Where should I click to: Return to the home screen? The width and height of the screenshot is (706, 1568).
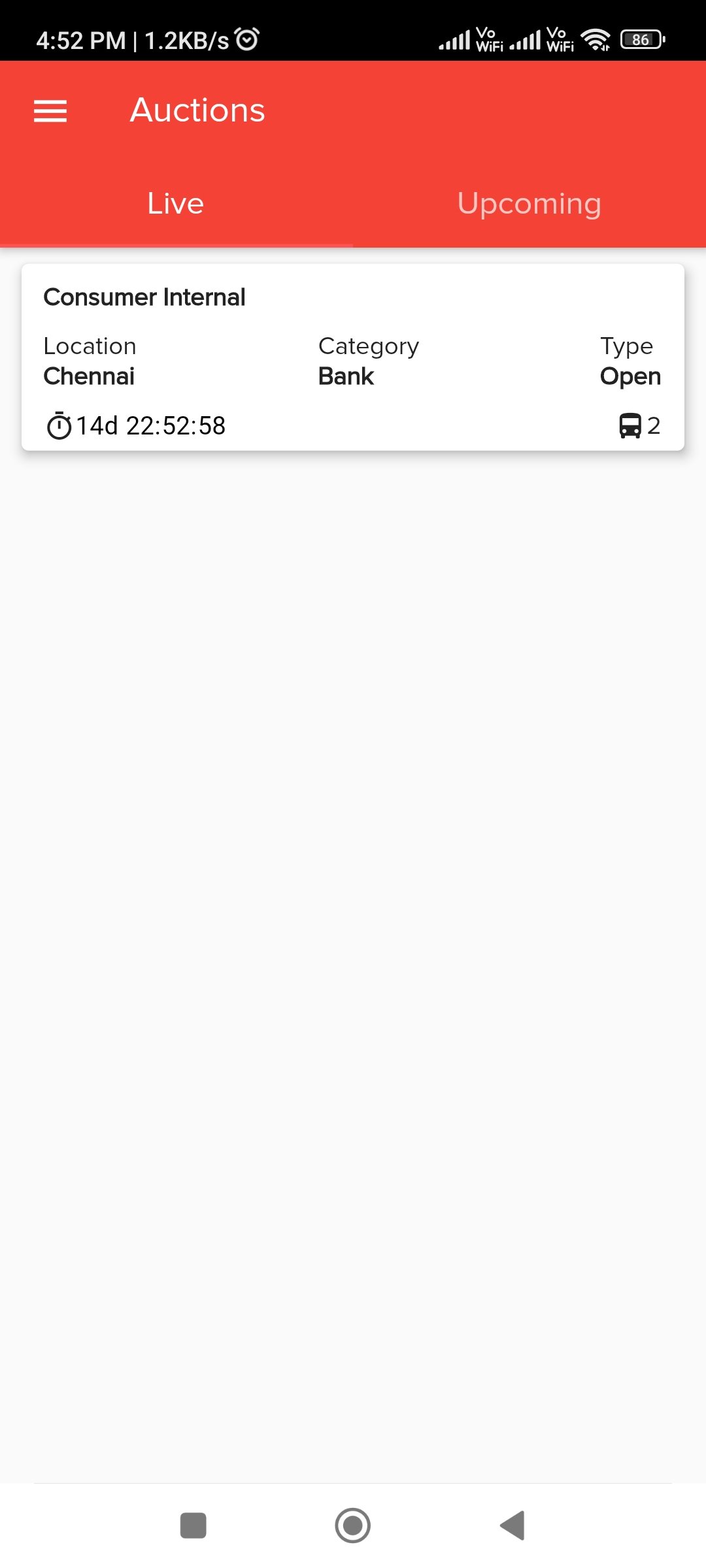point(352,1526)
